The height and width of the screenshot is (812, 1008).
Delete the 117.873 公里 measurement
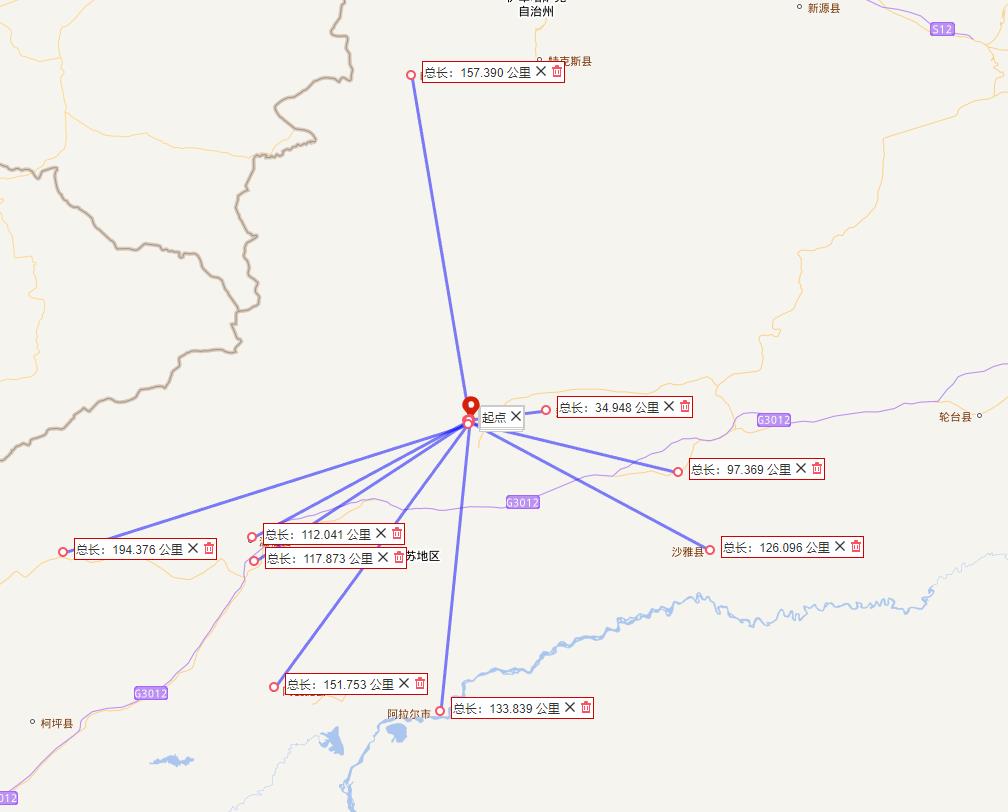click(x=399, y=557)
